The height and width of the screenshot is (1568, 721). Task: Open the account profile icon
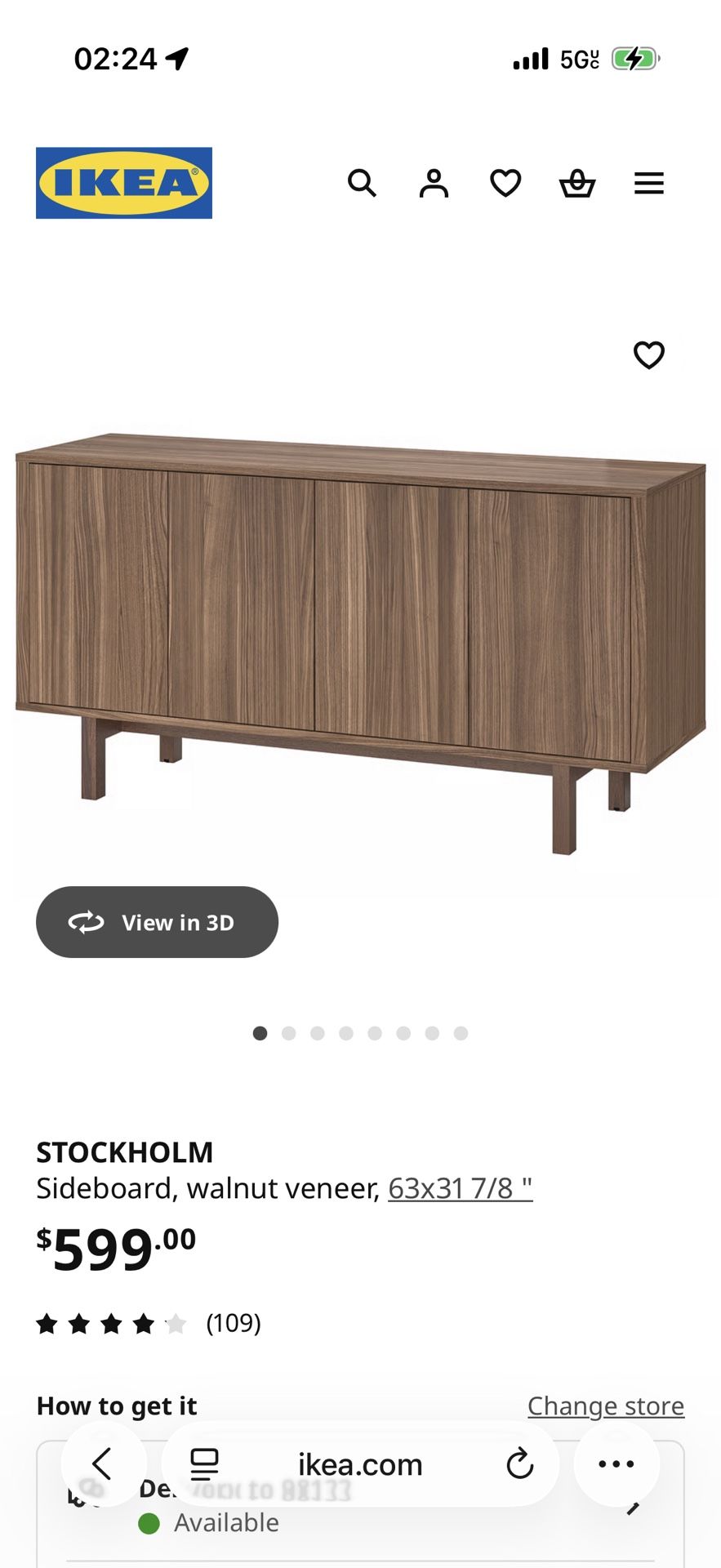[x=434, y=184]
